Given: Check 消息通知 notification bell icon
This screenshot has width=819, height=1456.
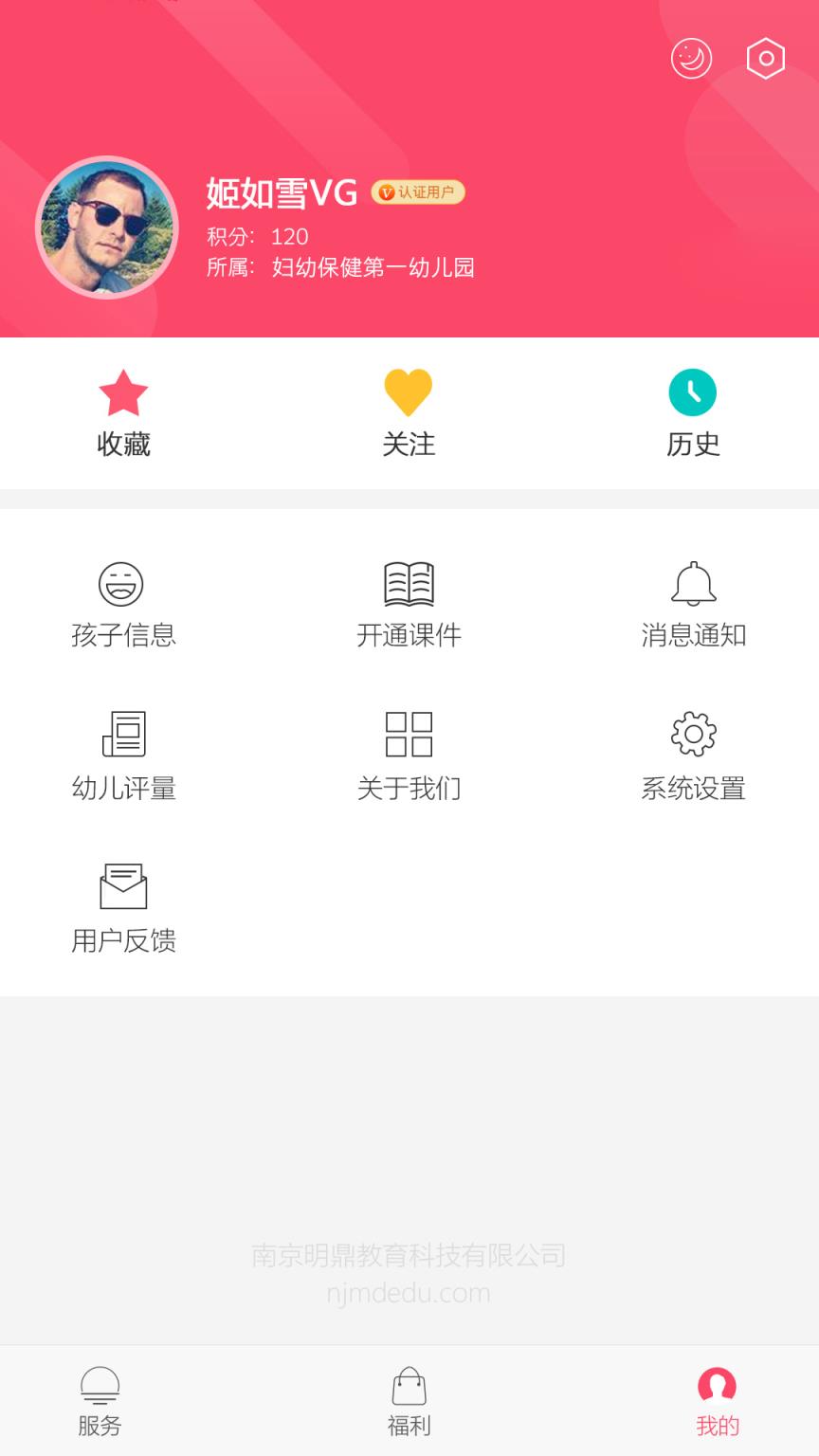Looking at the screenshot, I should (694, 583).
